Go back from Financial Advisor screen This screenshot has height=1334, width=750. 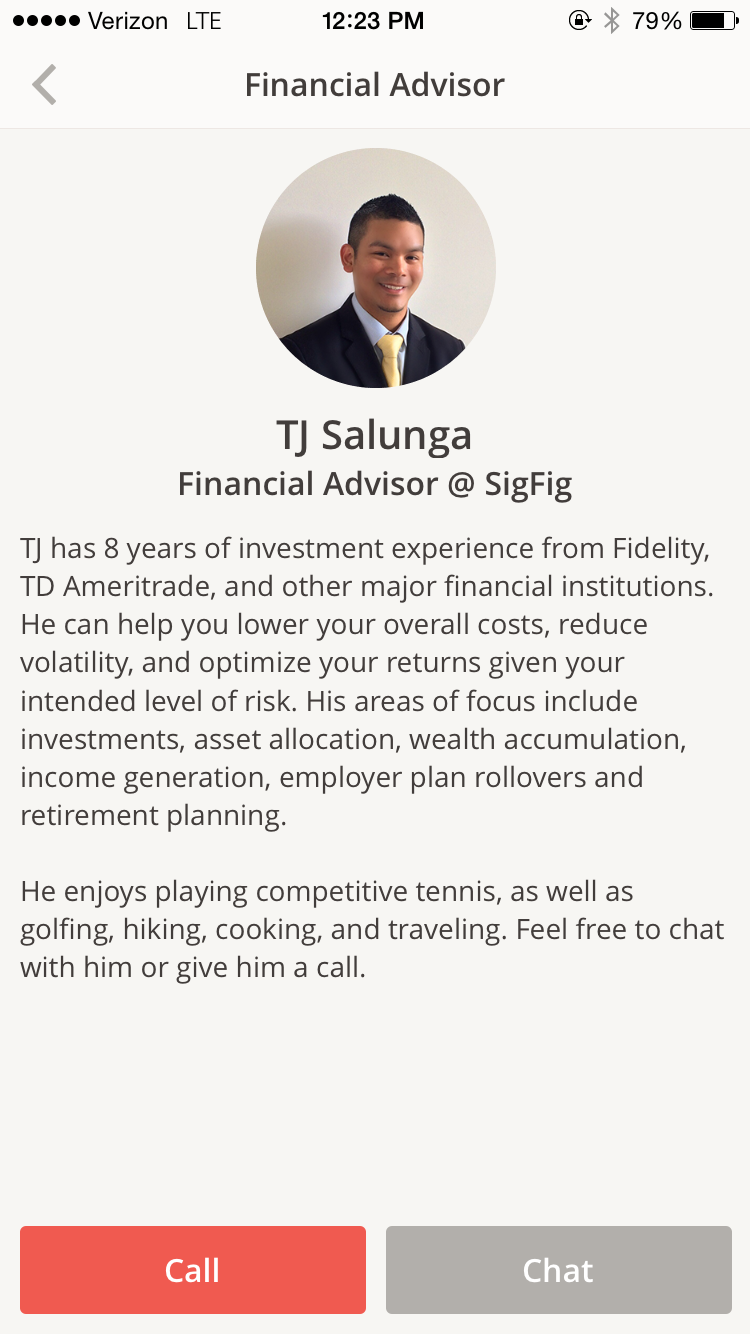pos(44,85)
